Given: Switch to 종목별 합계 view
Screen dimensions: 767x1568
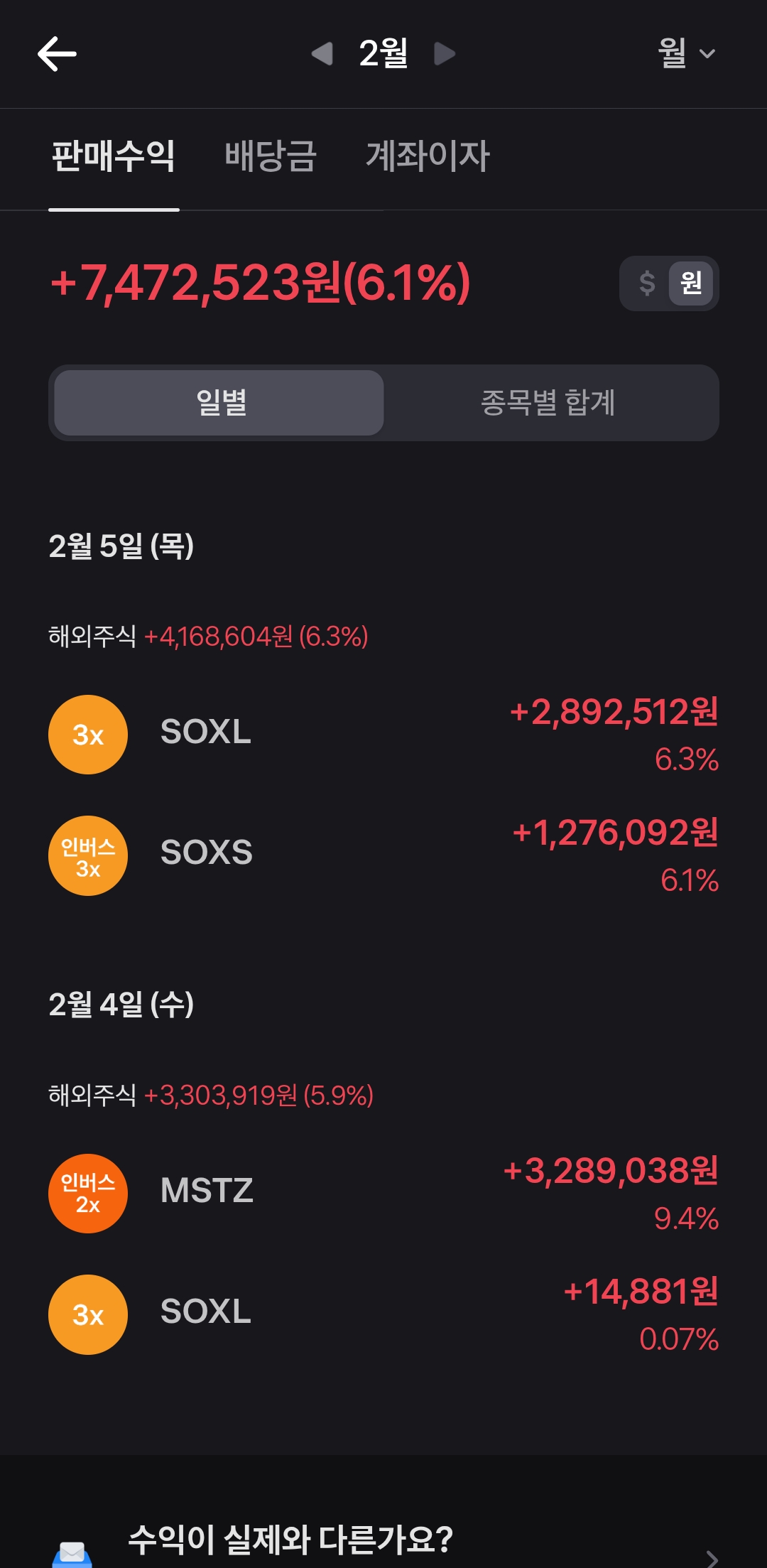Looking at the screenshot, I should 548,403.
